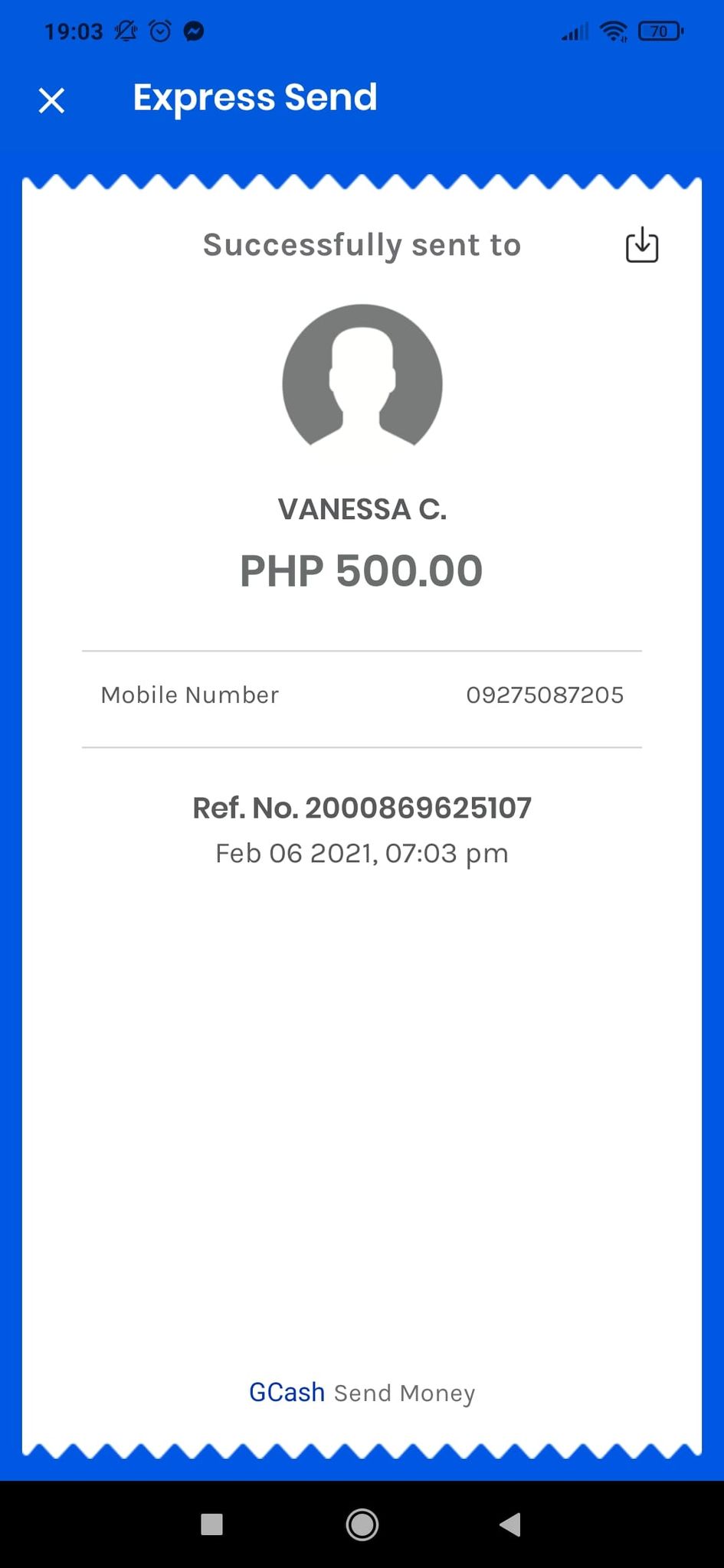This screenshot has height=1568, width=724.
Task: Go to the system home screen
Action: [362, 1524]
